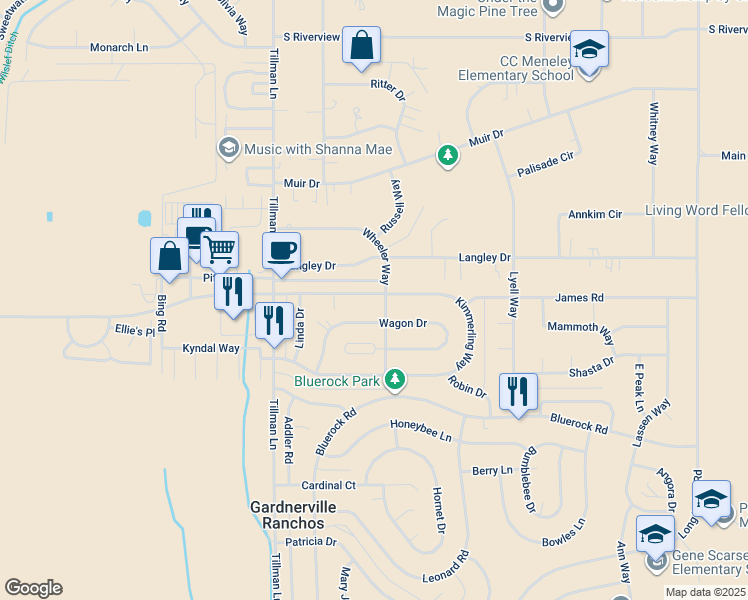
Task: Select the school marker at Gene Scarselli Elementary
Action: pos(655,534)
